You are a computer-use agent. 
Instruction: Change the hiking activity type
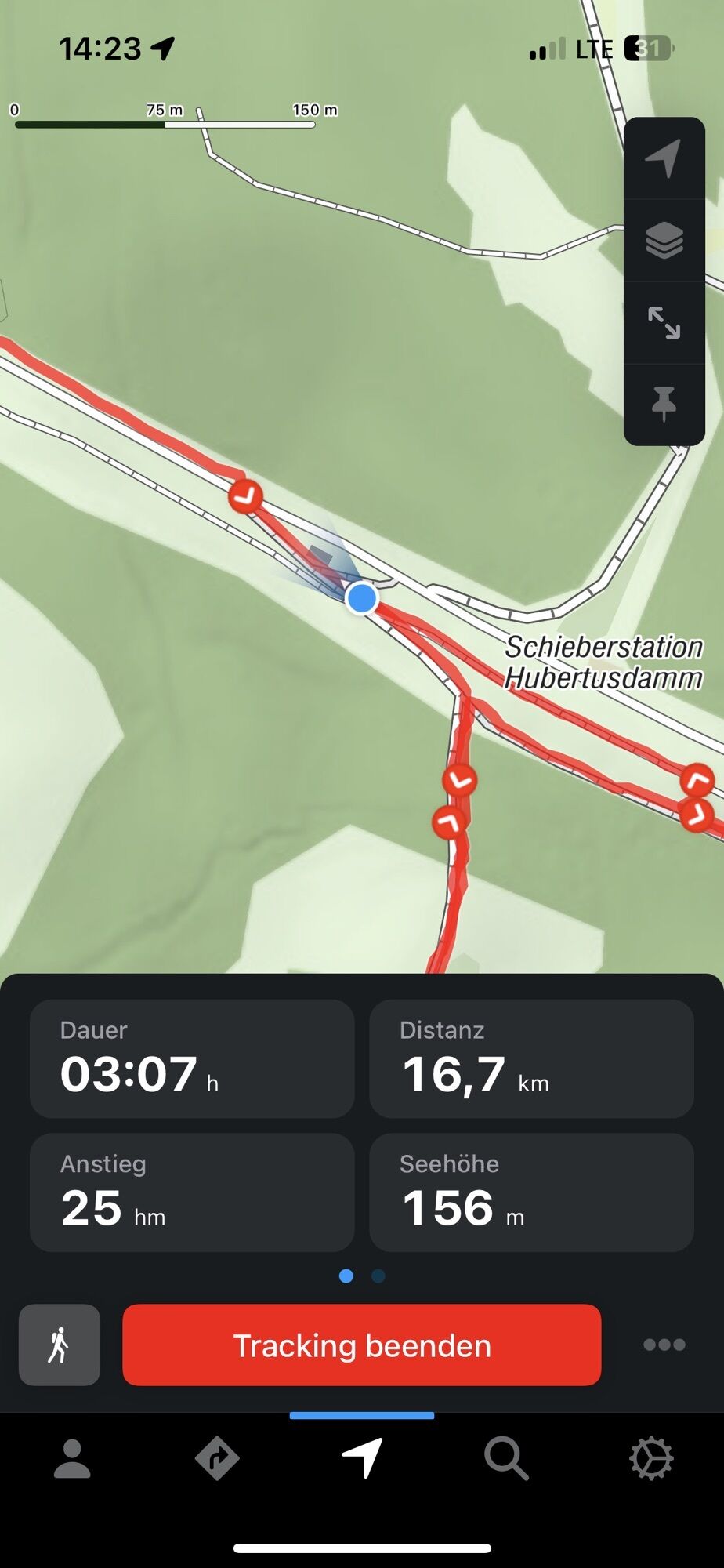tap(60, 1345)
